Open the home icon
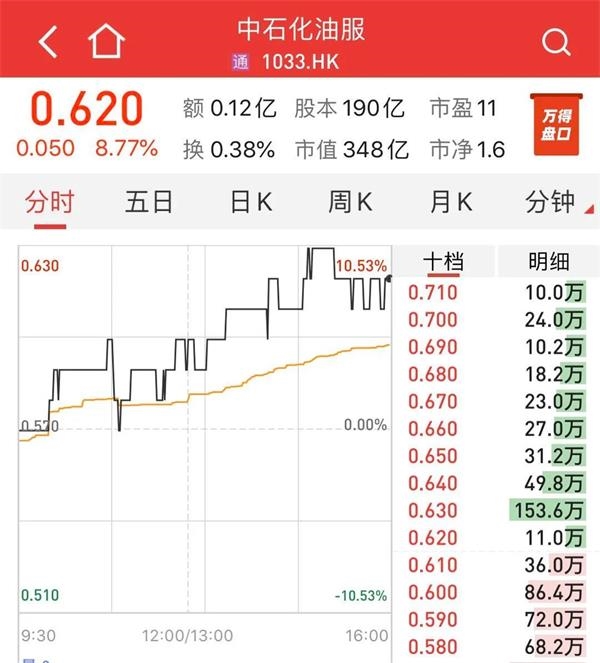Screen dimensions: 600x663 click(107, 42)
